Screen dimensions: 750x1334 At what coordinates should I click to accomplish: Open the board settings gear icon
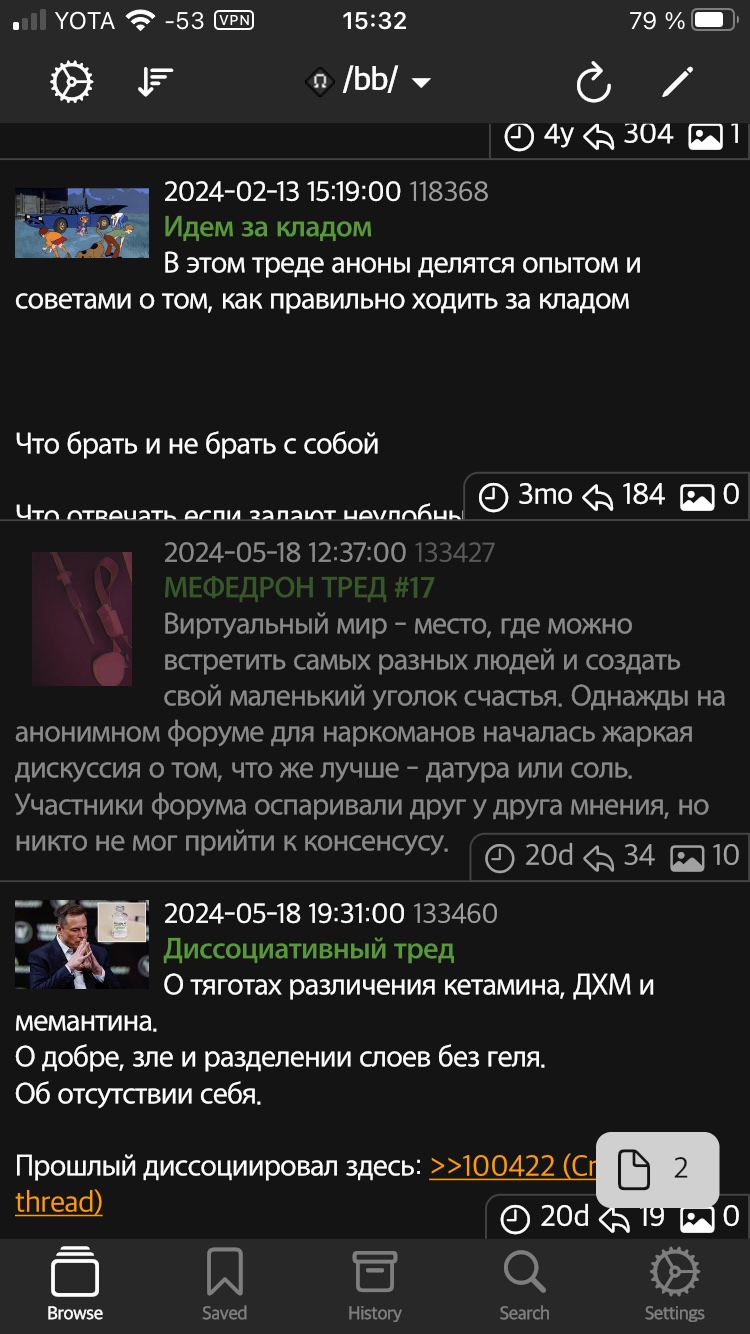coord(72,82)
